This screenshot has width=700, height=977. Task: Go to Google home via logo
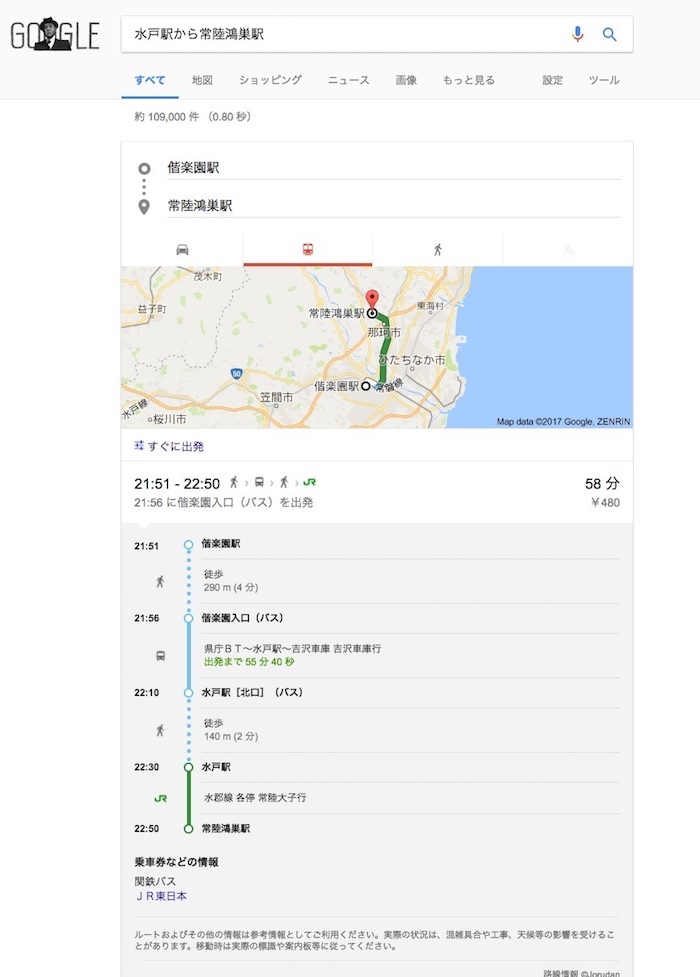(x=54, y=37)
